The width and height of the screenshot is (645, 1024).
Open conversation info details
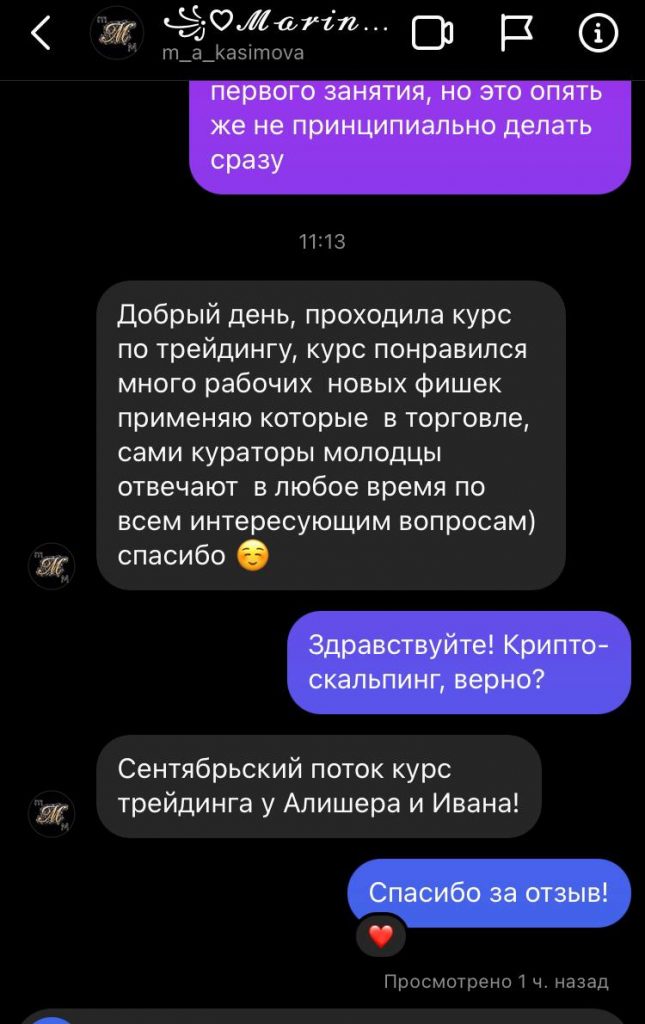(x=598, y=34)
